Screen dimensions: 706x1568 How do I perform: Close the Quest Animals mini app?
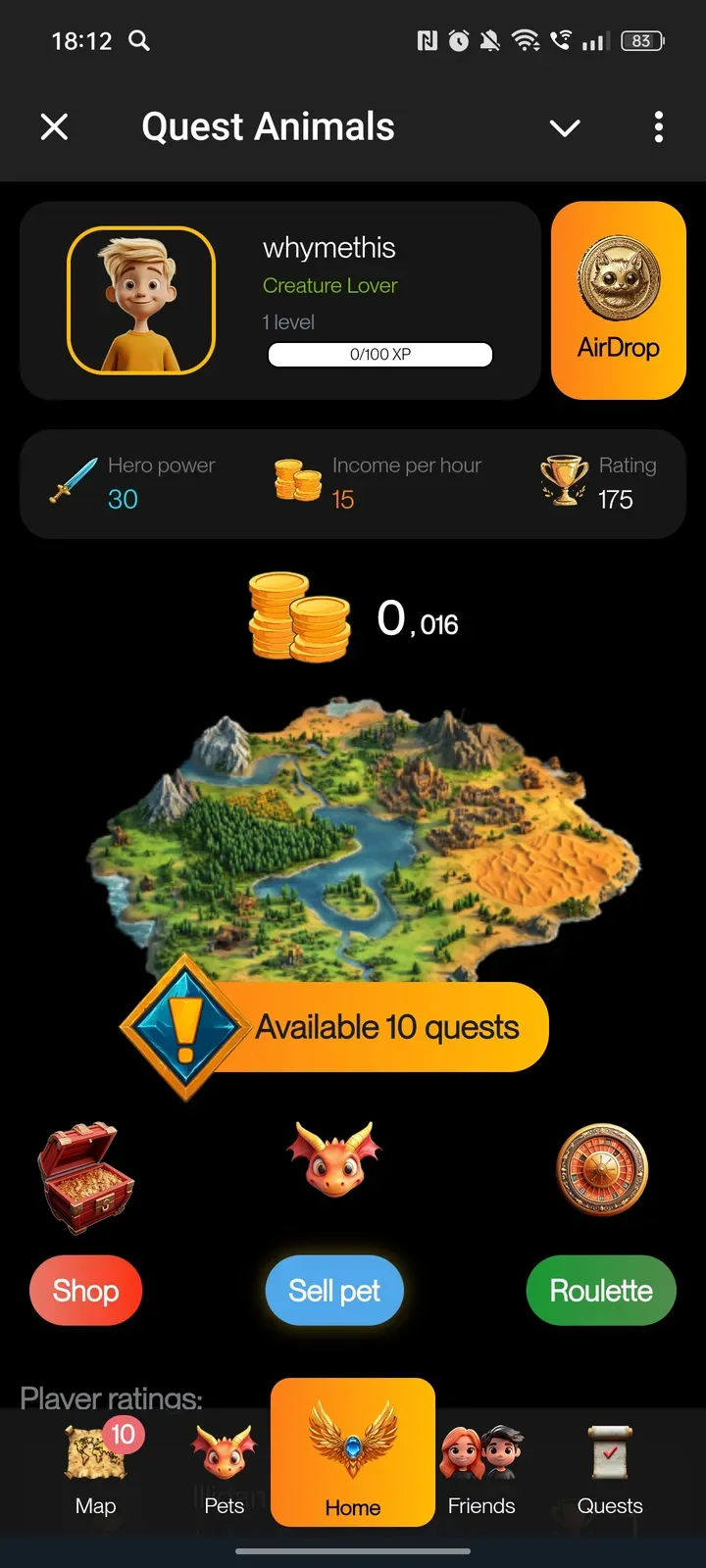pyautogui.click(x=55, y=126)
